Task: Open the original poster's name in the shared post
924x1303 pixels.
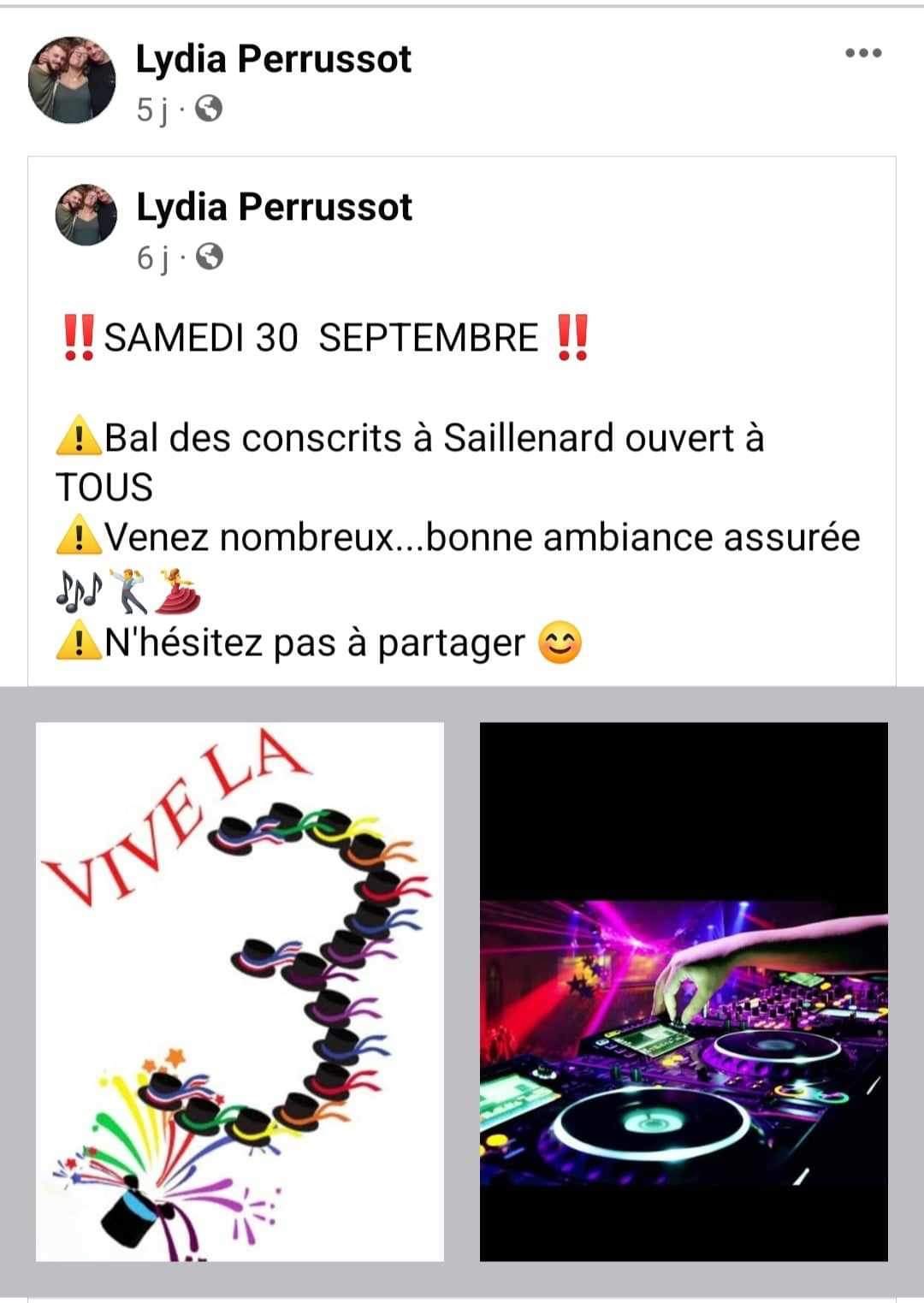Action: click(x=274, y=207)
